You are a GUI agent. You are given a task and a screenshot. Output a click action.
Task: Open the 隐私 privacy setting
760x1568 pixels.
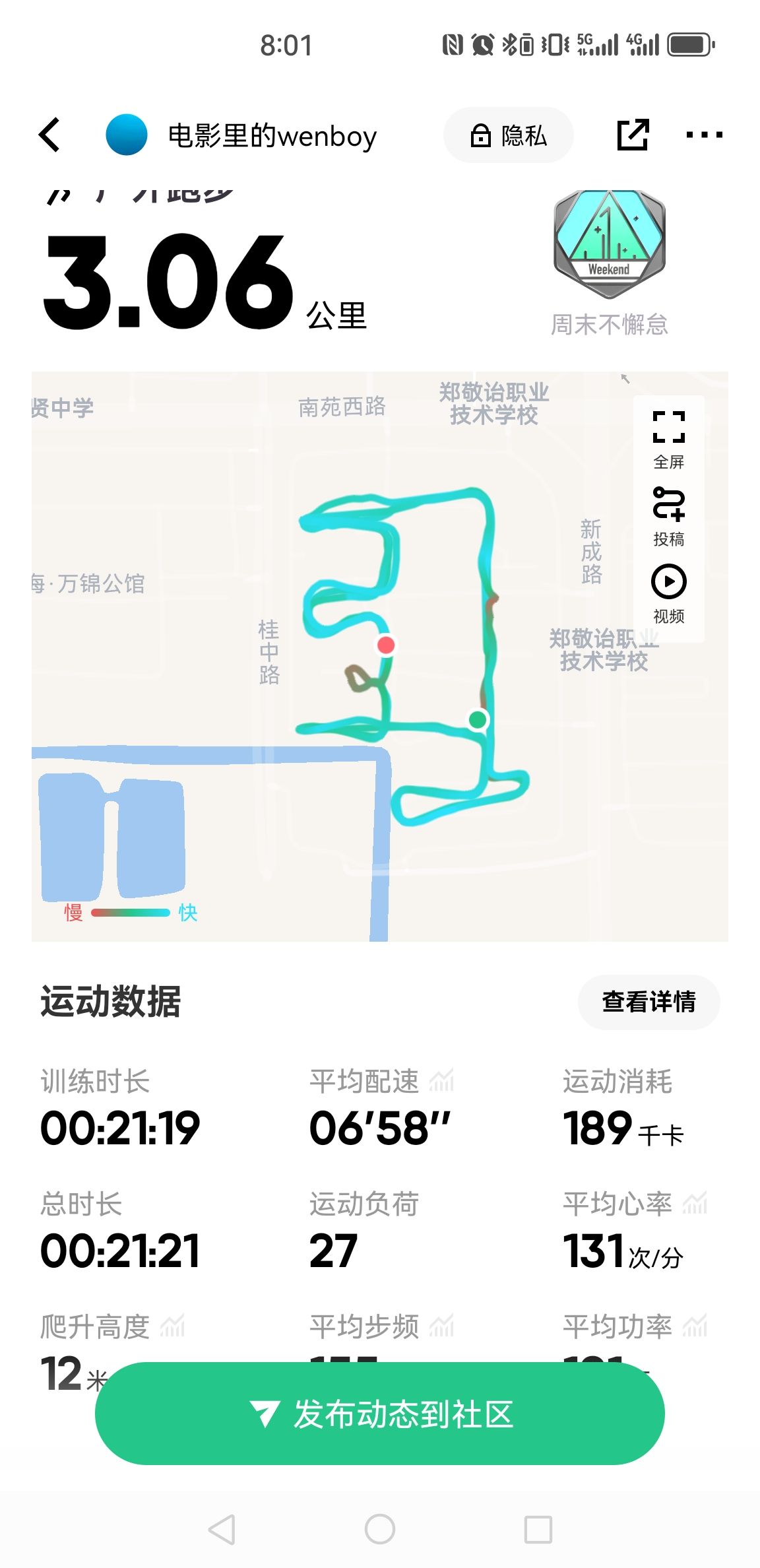[x=508, y=135]
